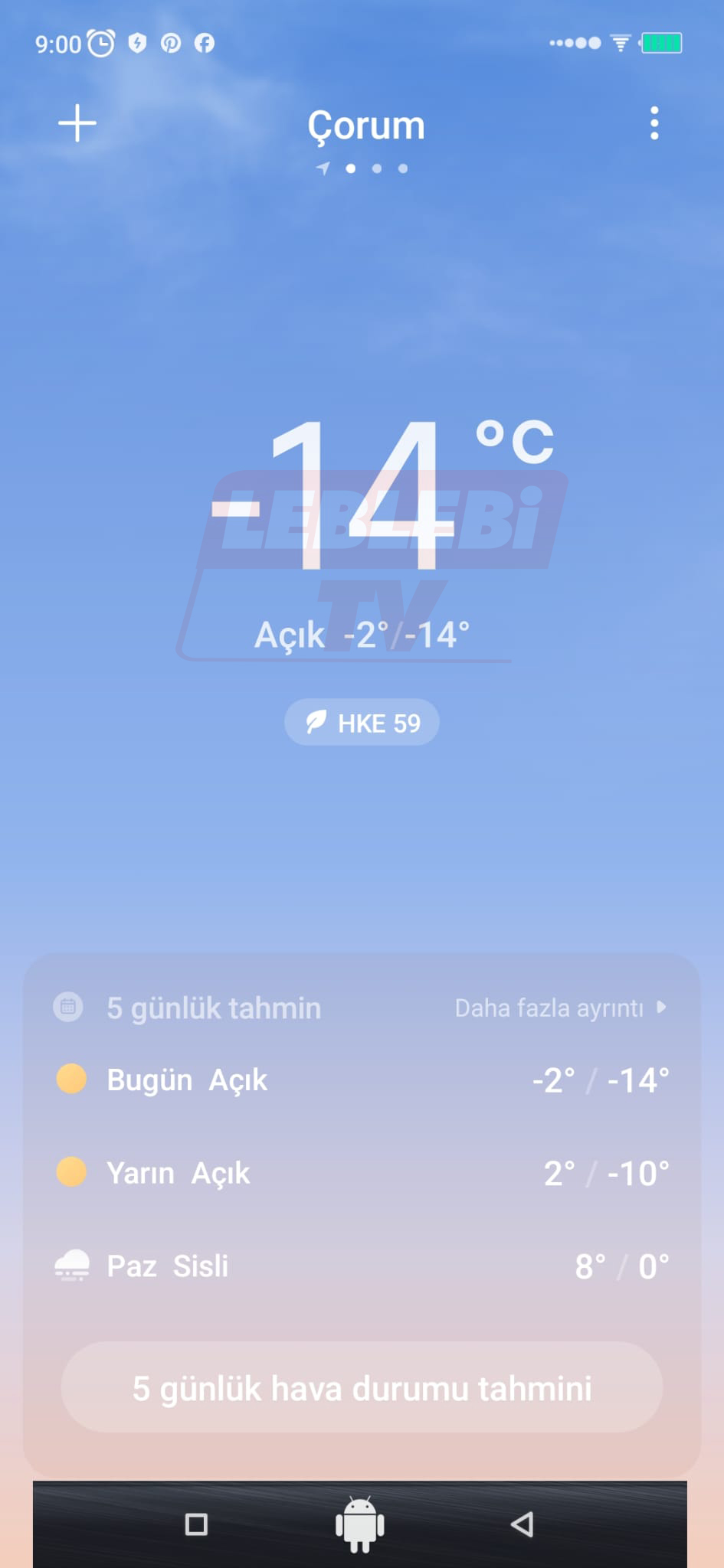
Task: Open the three-dot overflow menu
Action: pyautogui.click(x=655, y=123)
